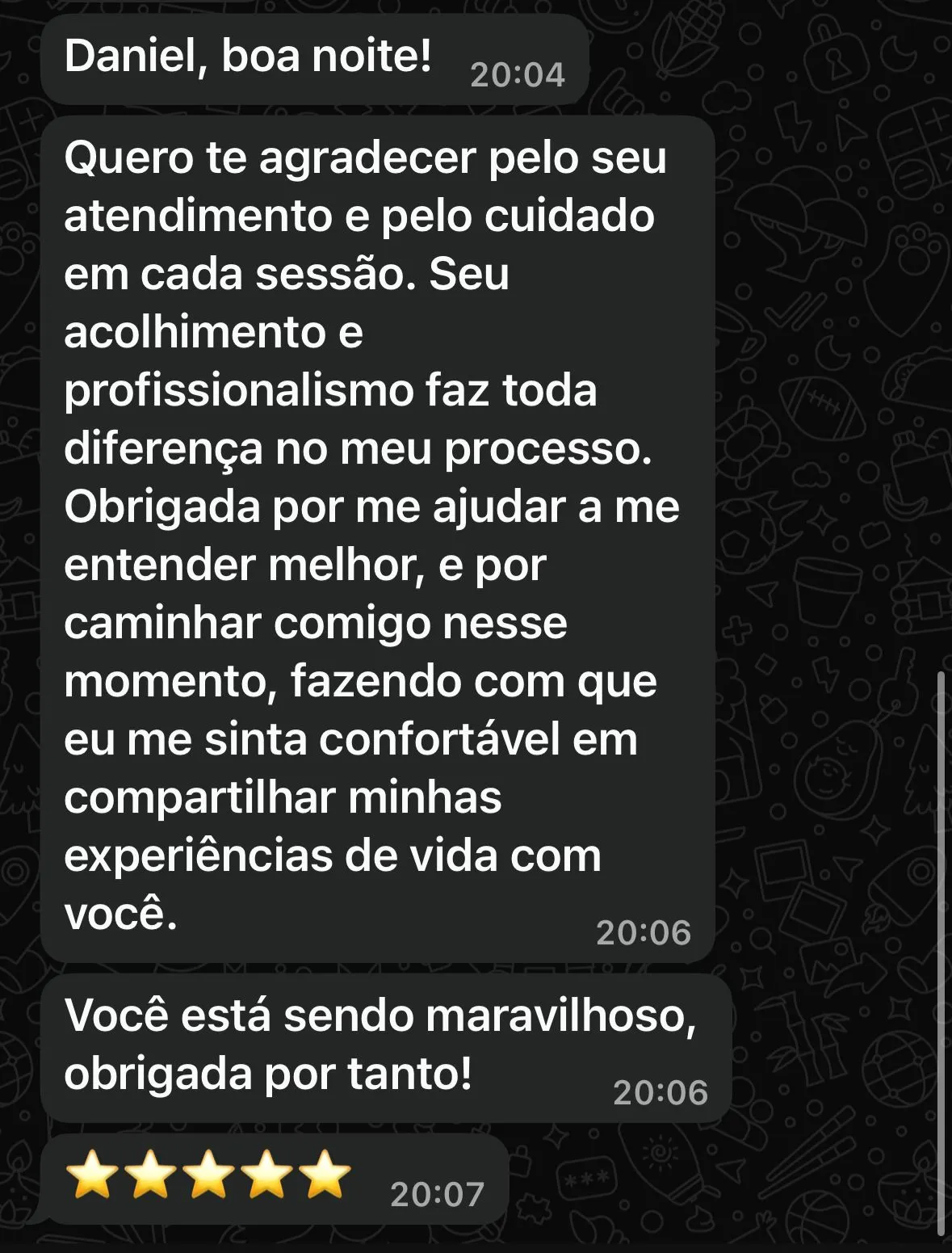The width and height of the screenshot is (952, 1253).
Task: Click the 20:07 timestamp
Action: pyautogui.click(x=437, y=1192)
